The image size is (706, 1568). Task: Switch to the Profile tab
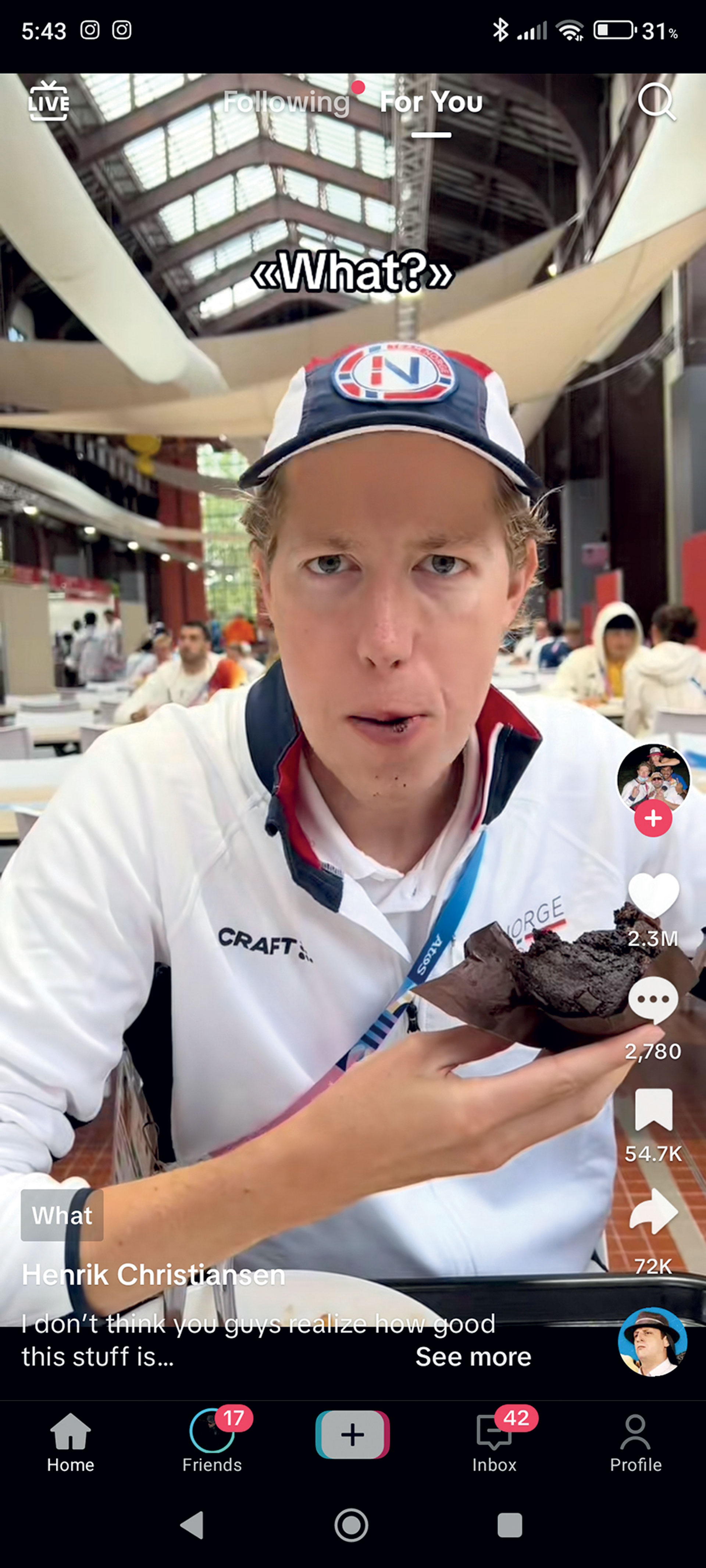point(635,1442)
